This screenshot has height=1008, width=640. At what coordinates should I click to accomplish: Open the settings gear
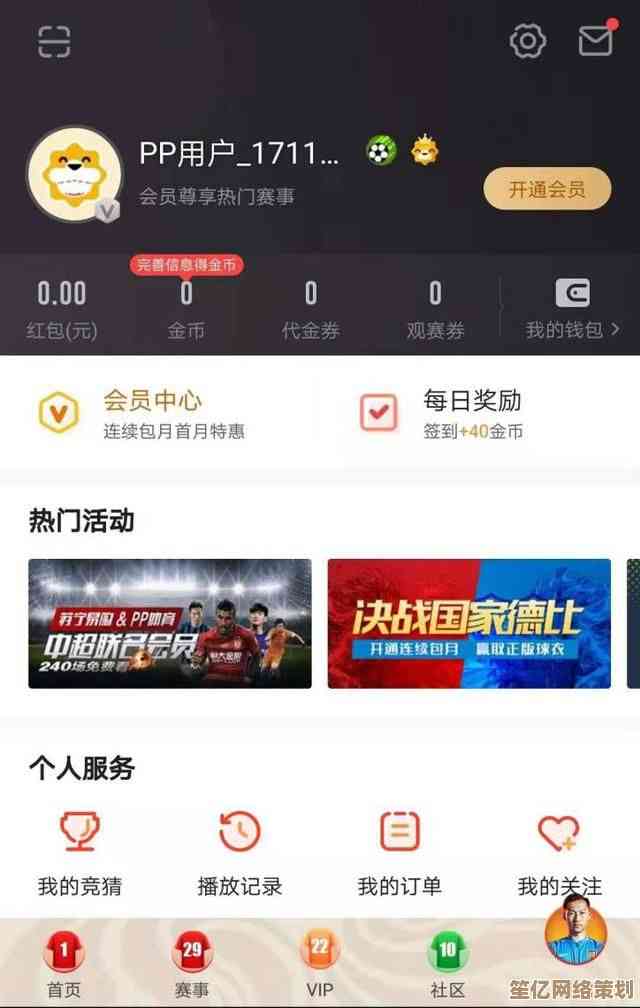527,41
